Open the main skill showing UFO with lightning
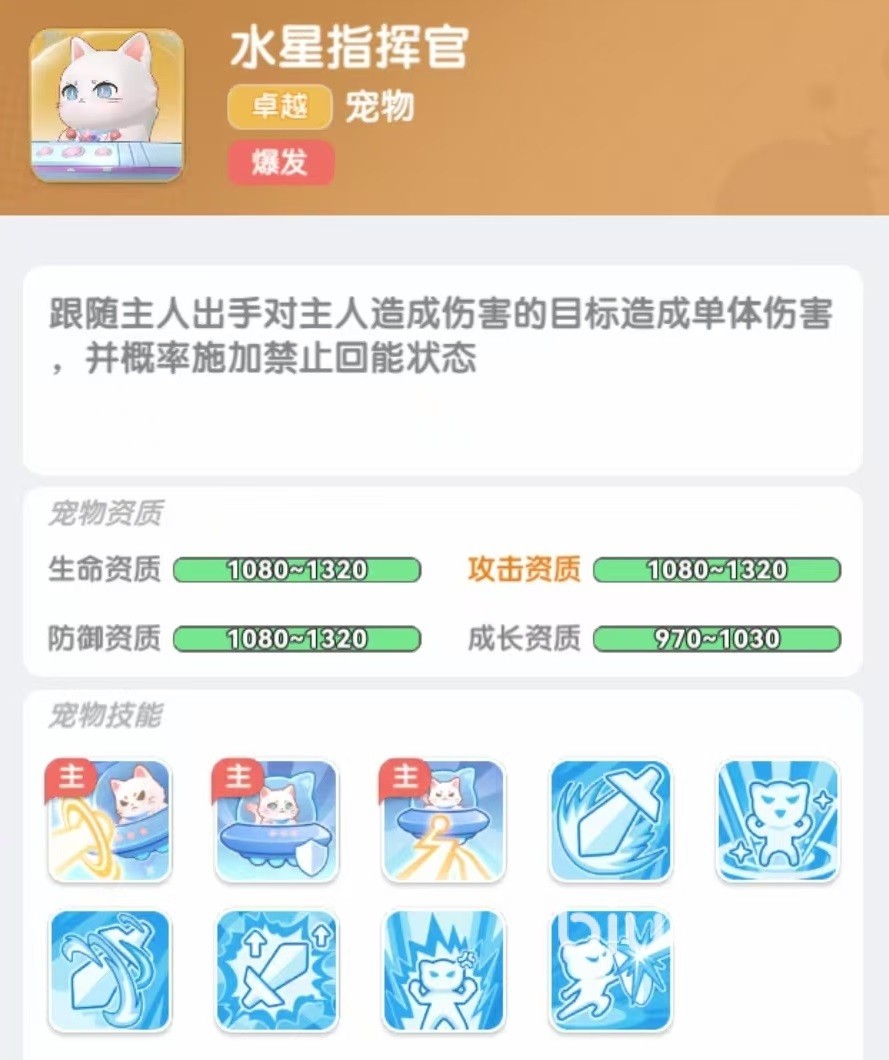Viewport: 889px width, 1060px height. 444,821
